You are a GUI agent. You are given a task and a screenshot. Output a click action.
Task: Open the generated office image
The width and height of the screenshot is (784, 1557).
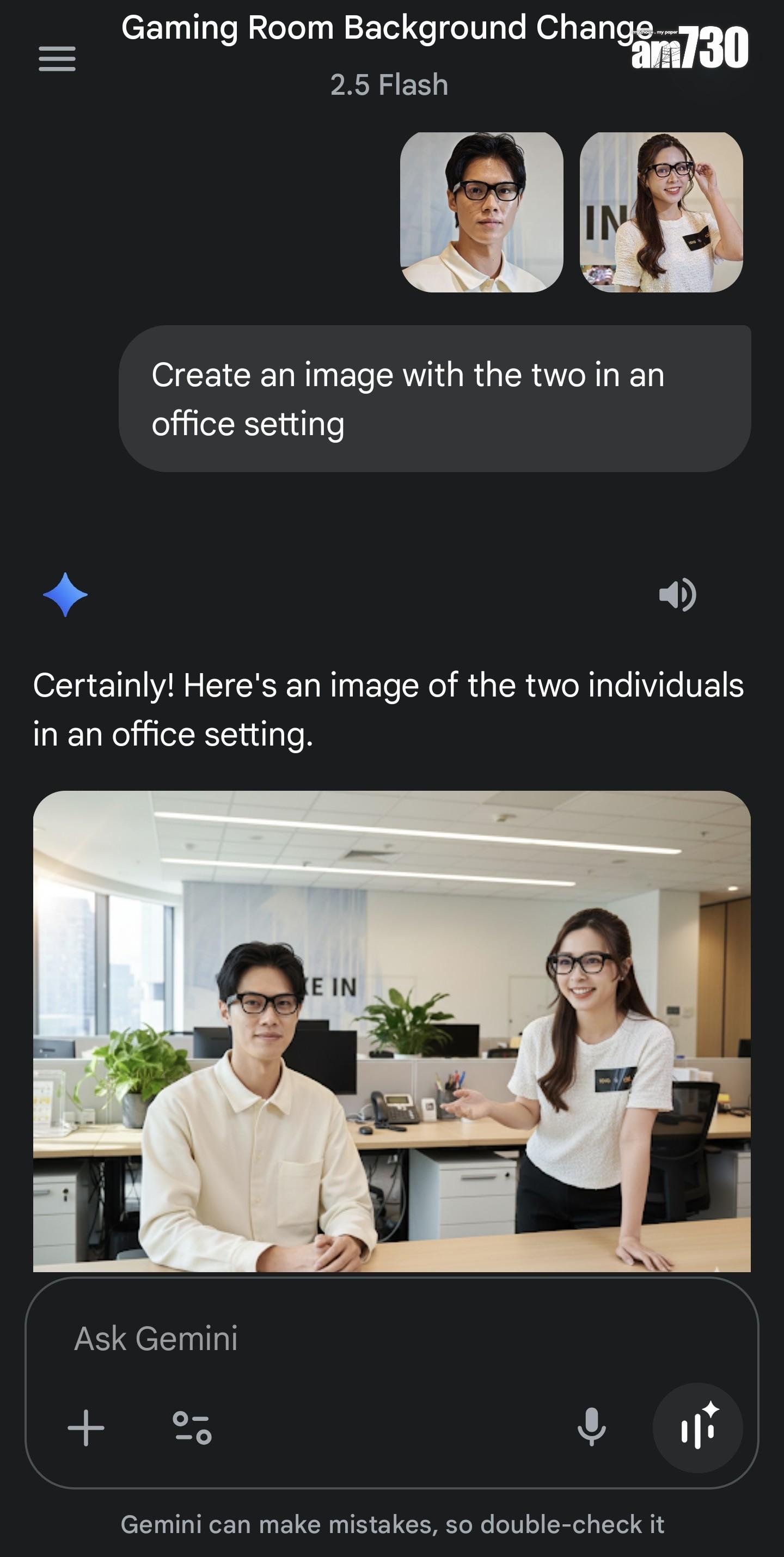coord(391,1031)
